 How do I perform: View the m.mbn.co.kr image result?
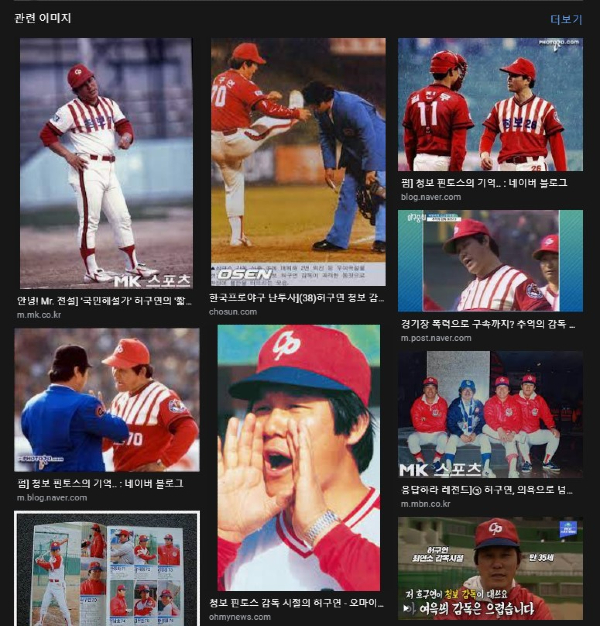tap(490, 413)
